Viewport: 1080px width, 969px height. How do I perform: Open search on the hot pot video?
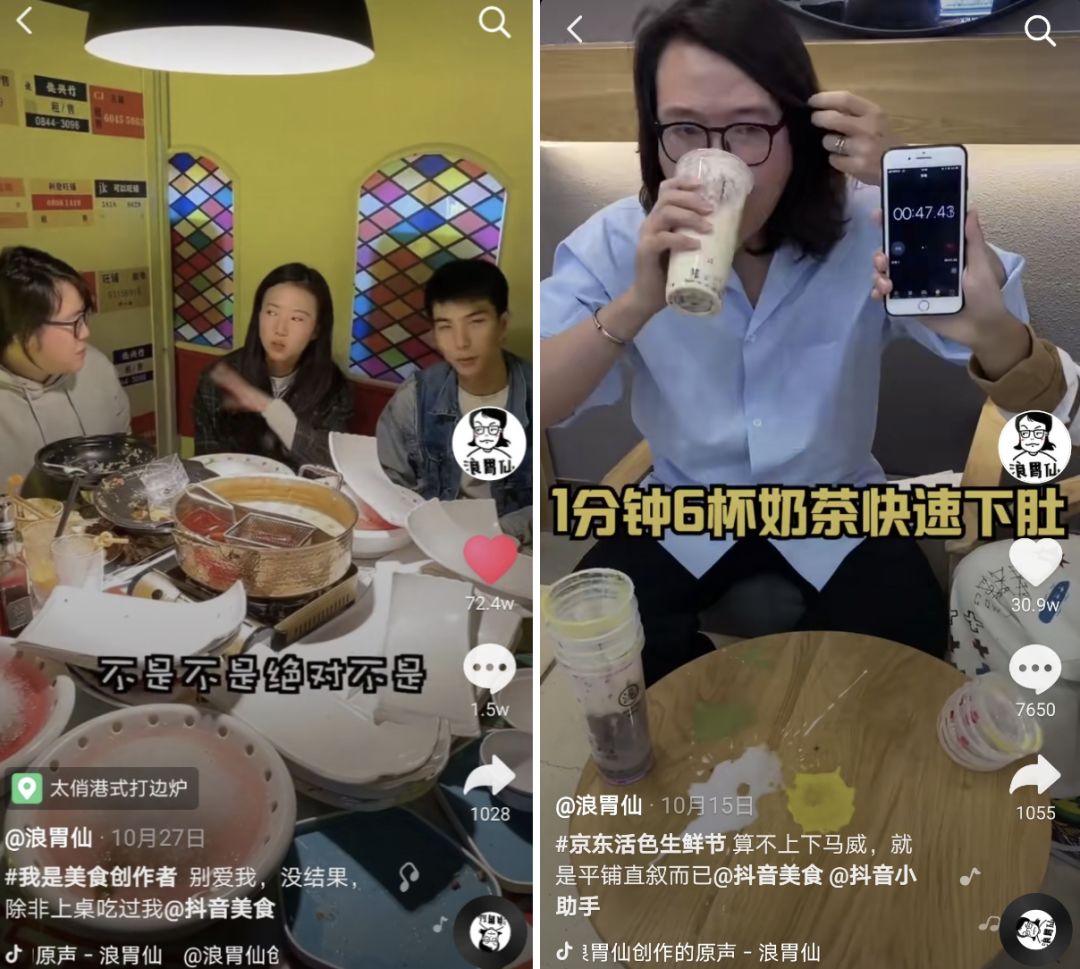coord(494,22)
